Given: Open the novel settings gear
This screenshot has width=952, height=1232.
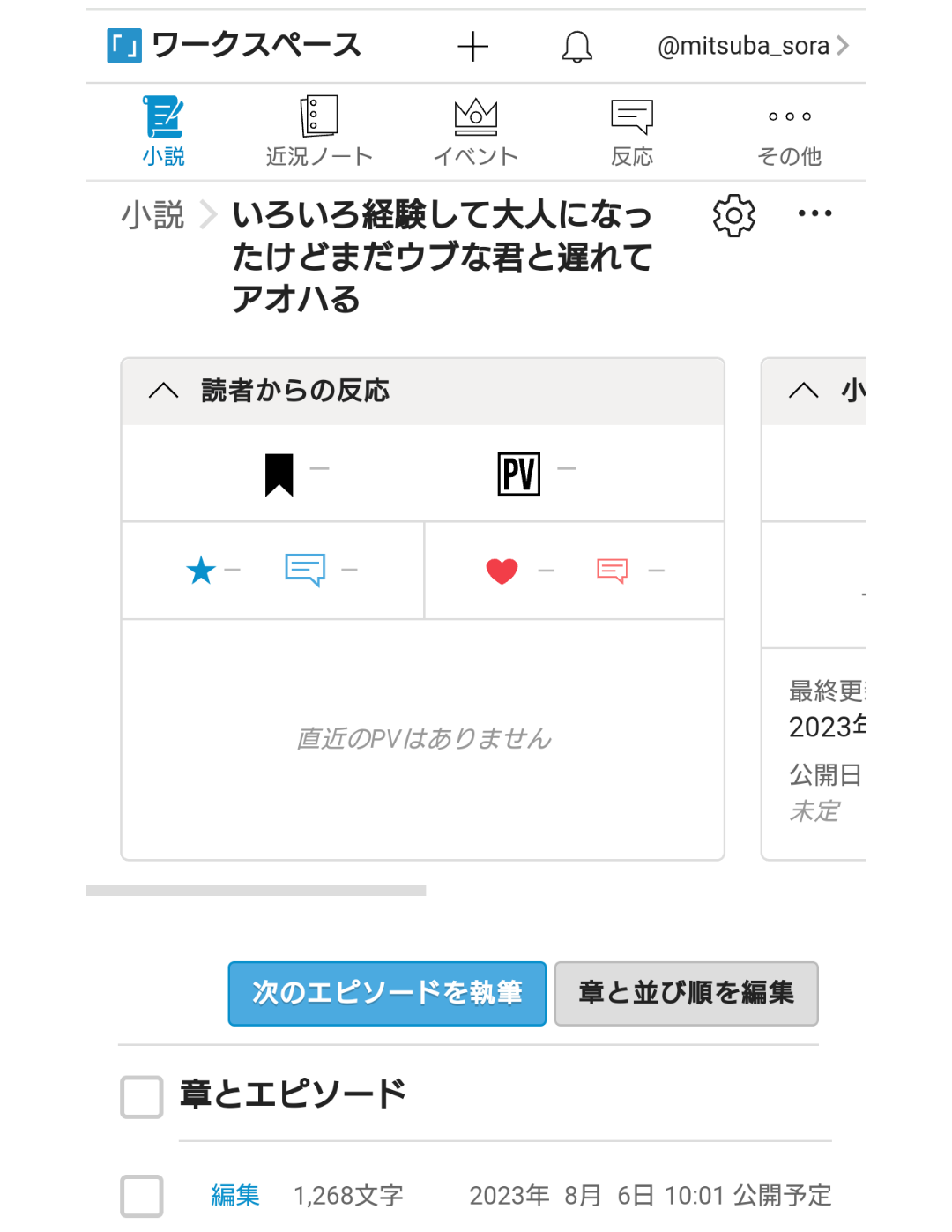Looking at the screenshot, I should point(733,215).
